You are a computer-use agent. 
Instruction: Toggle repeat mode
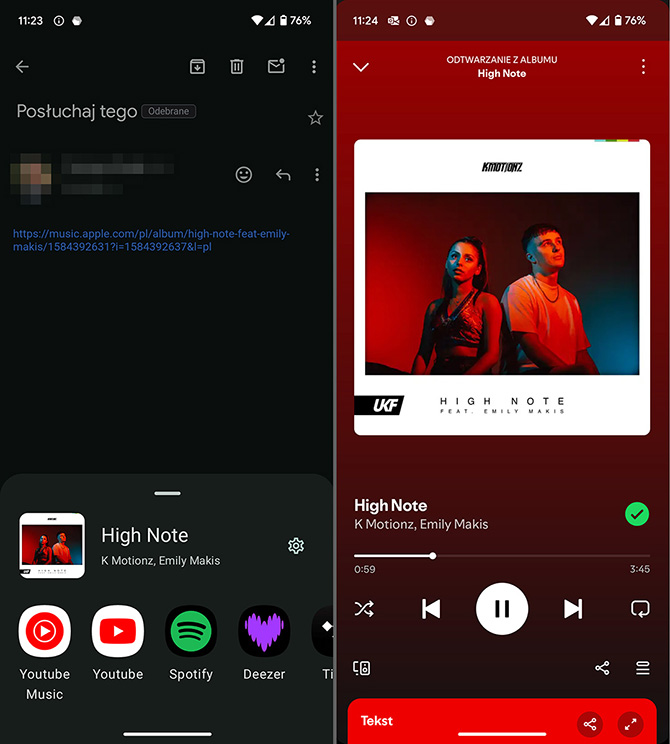tap(640, 609)
